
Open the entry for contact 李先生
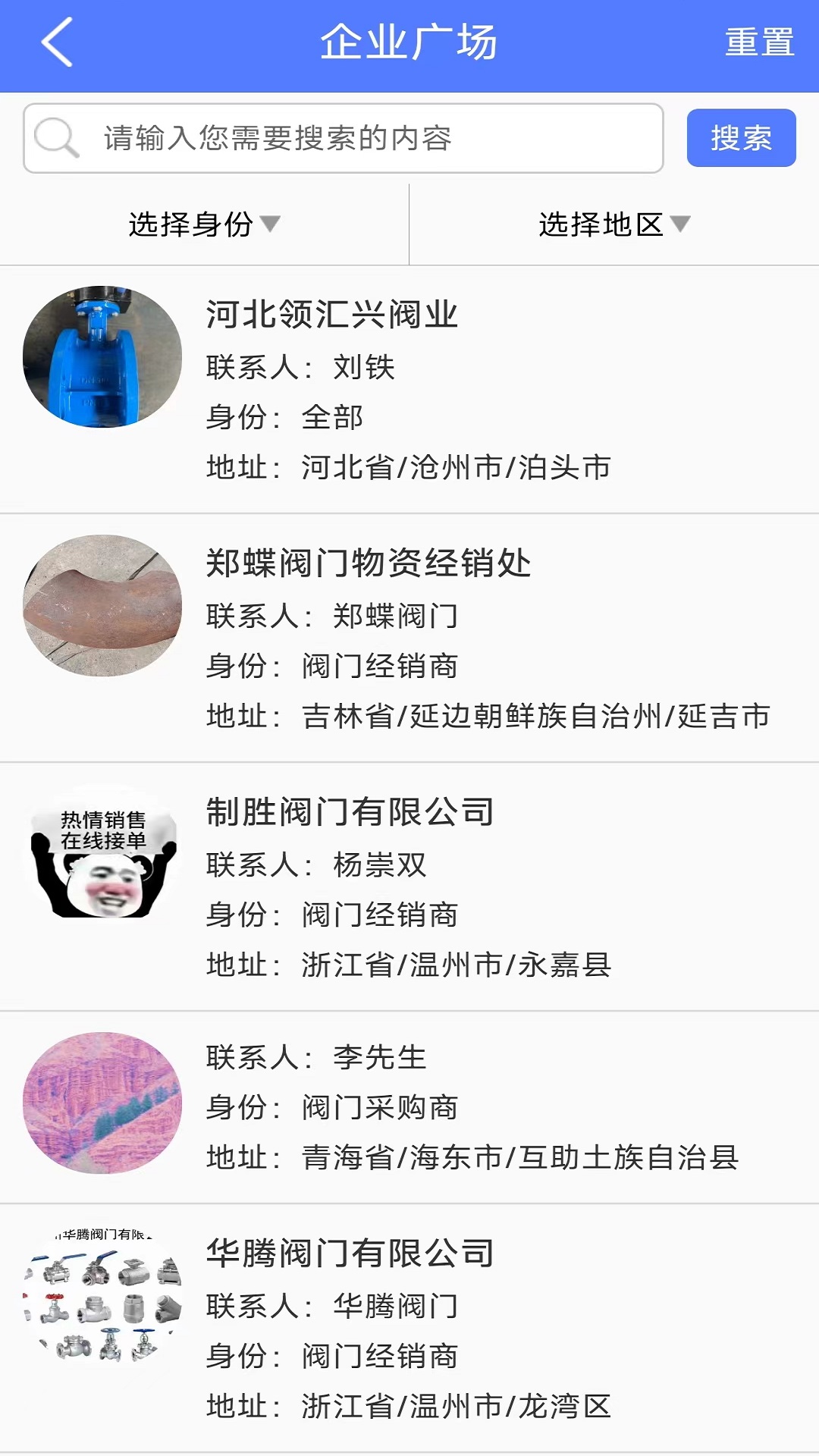point(409,1107)
